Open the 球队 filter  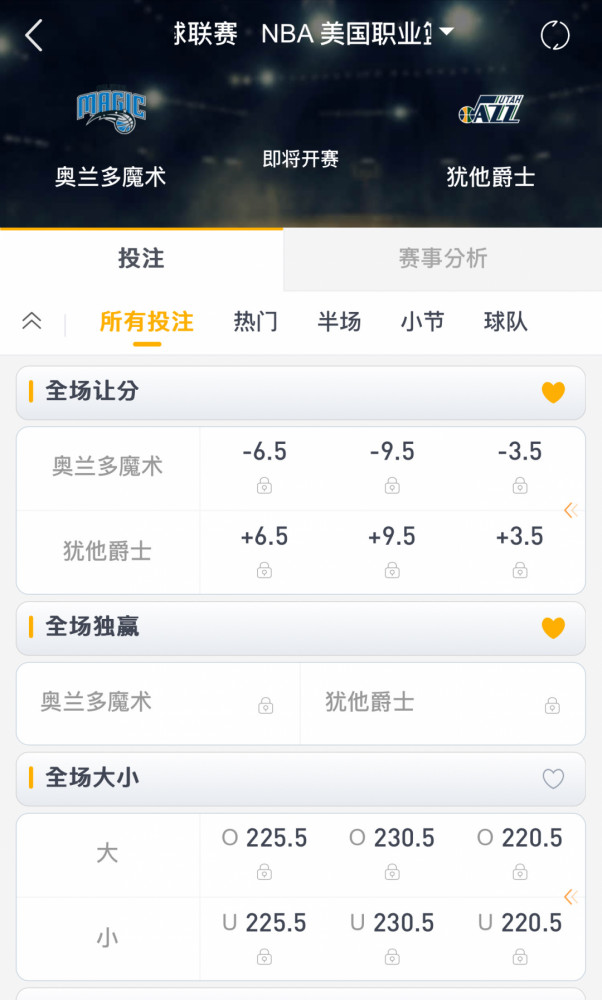pyautogui.click(x=506, y=321)
